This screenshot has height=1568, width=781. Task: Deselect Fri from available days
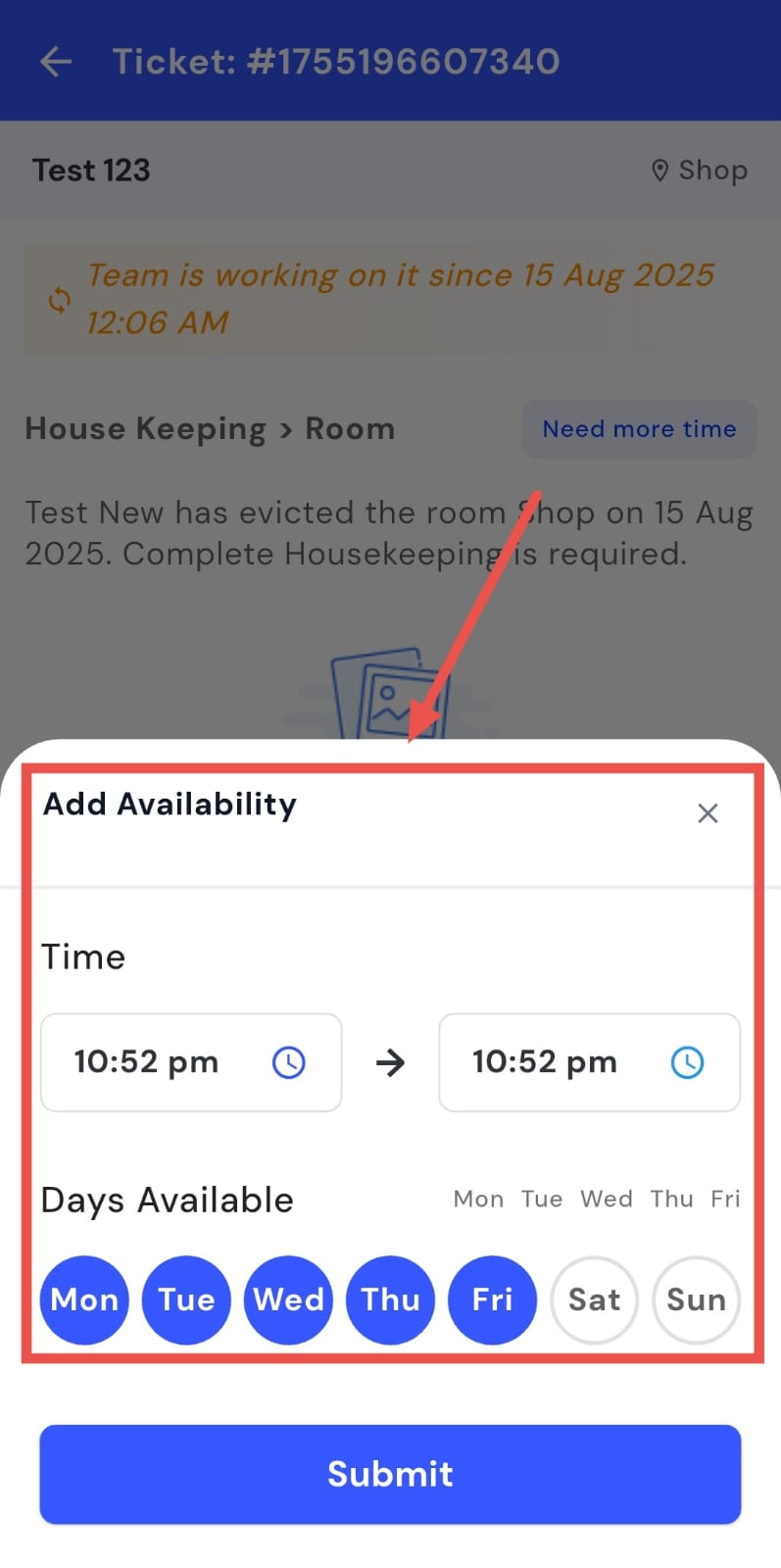[492, 1299]
